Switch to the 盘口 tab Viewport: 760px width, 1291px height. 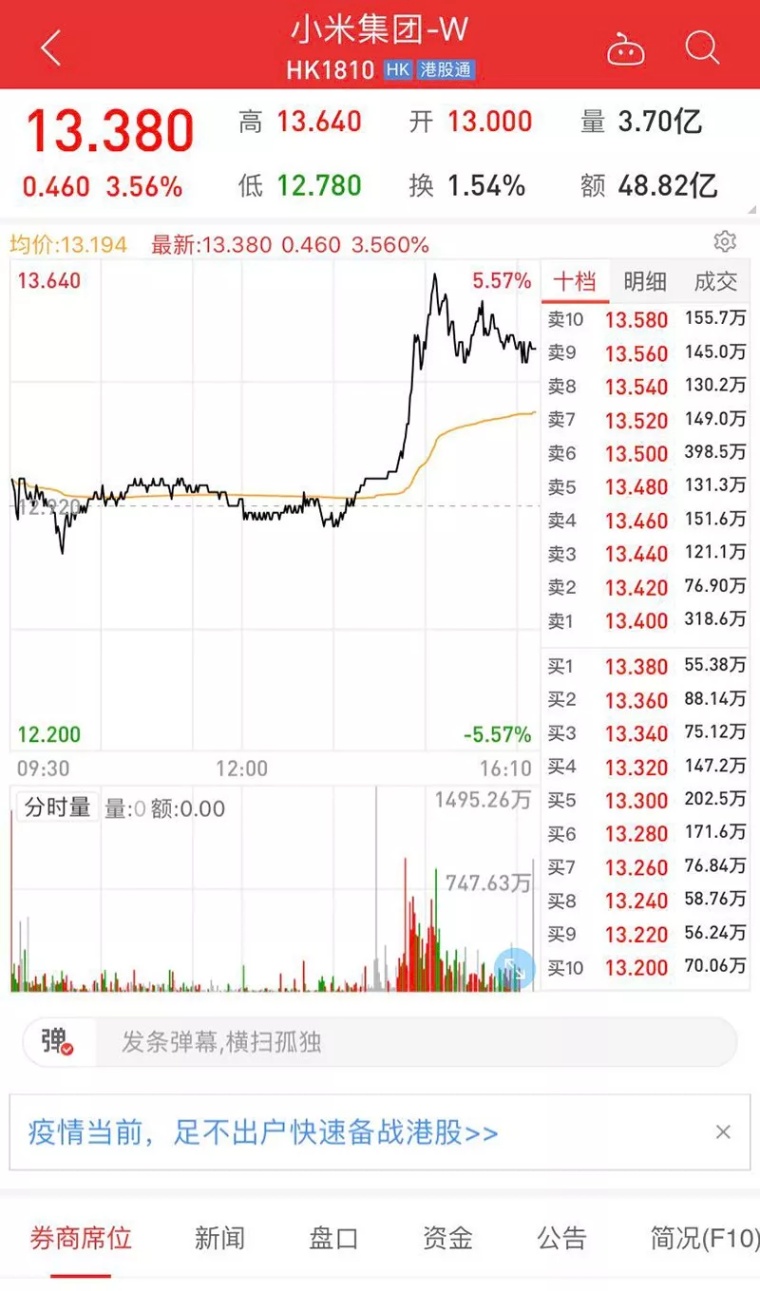click(333, 1239)
